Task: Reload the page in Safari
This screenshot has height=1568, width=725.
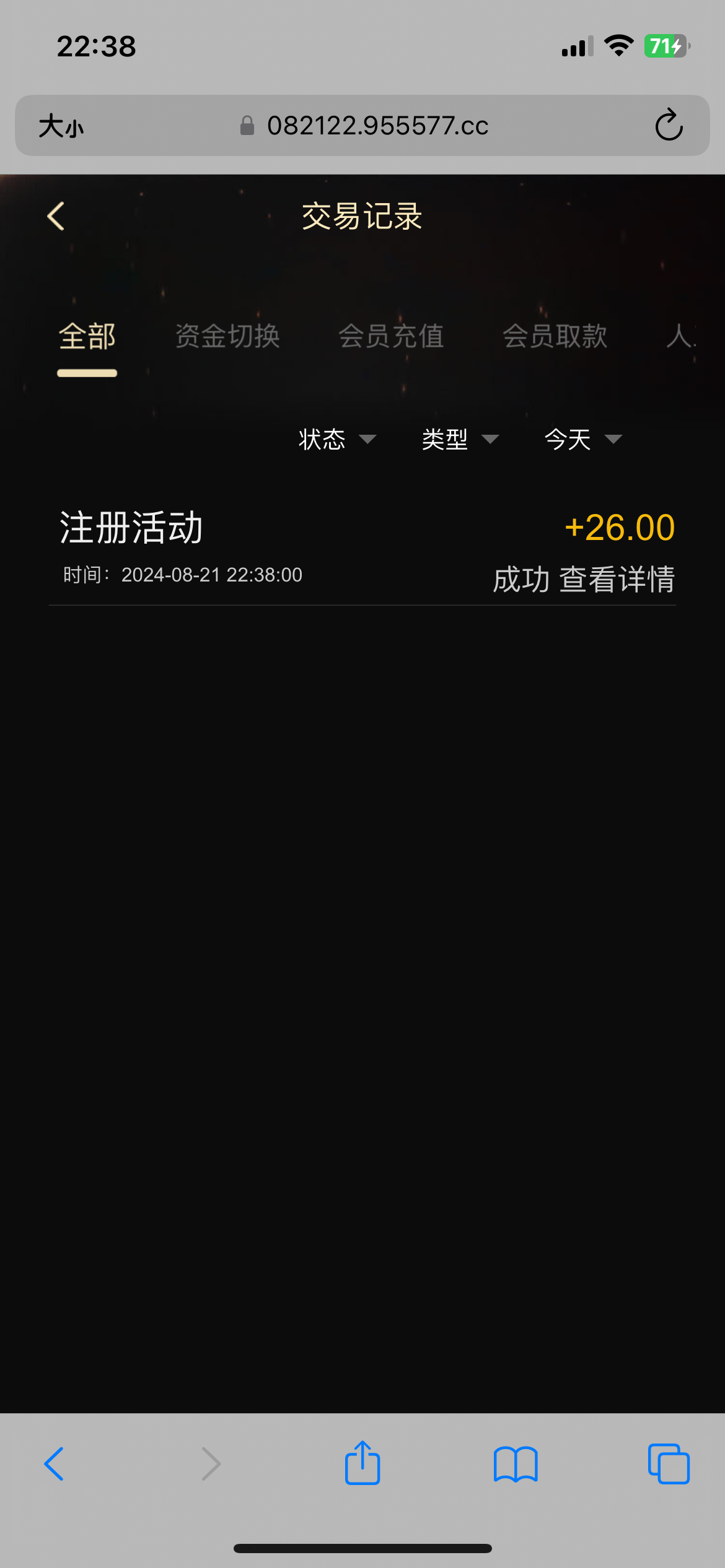Action: [669, 125]
